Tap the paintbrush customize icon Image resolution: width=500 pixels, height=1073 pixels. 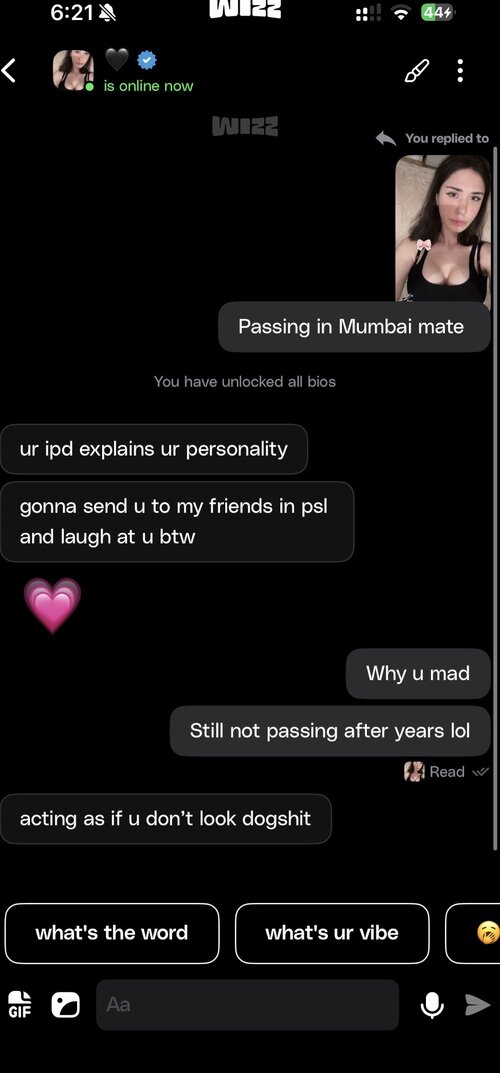(x=417, y=70)
